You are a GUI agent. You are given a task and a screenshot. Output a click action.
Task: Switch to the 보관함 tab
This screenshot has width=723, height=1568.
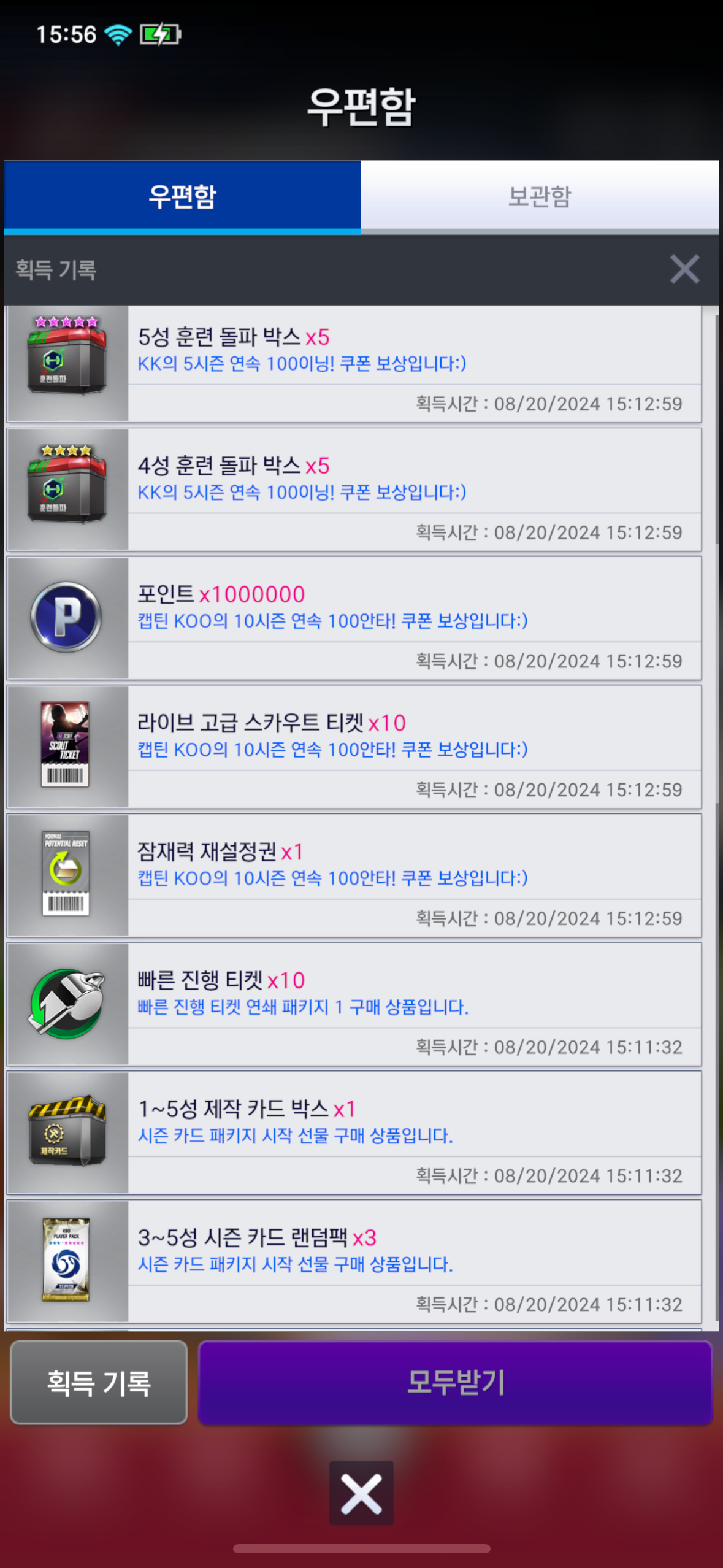540,197
